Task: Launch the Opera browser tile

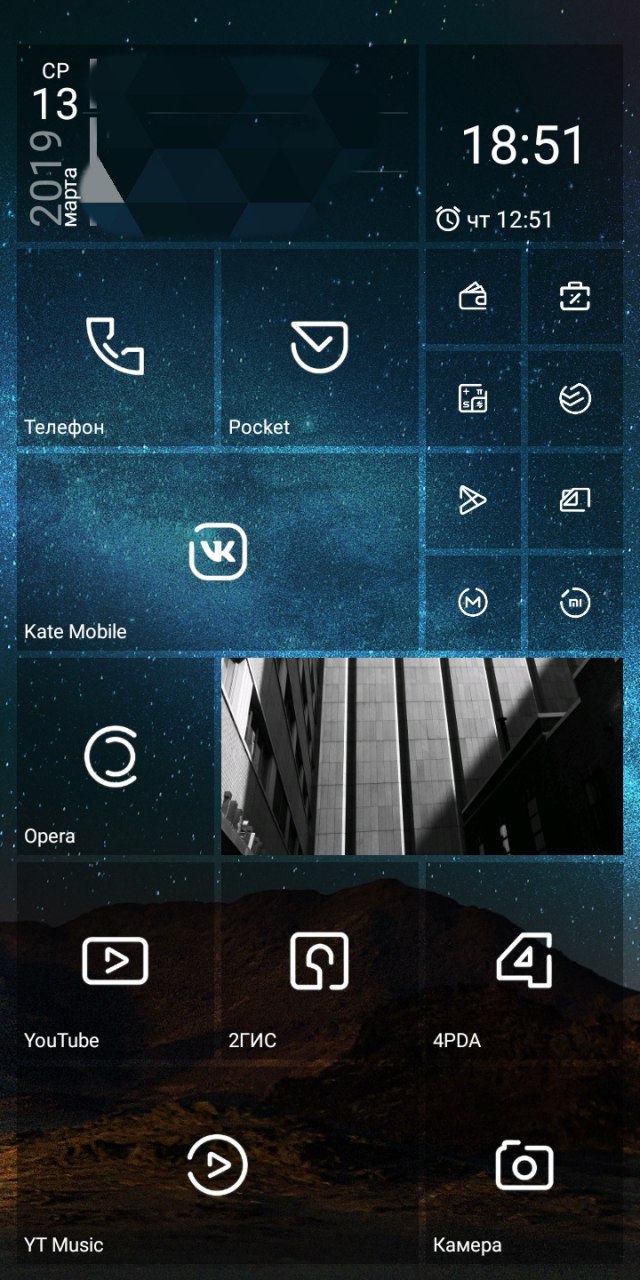Action: (x=115, y=756)
